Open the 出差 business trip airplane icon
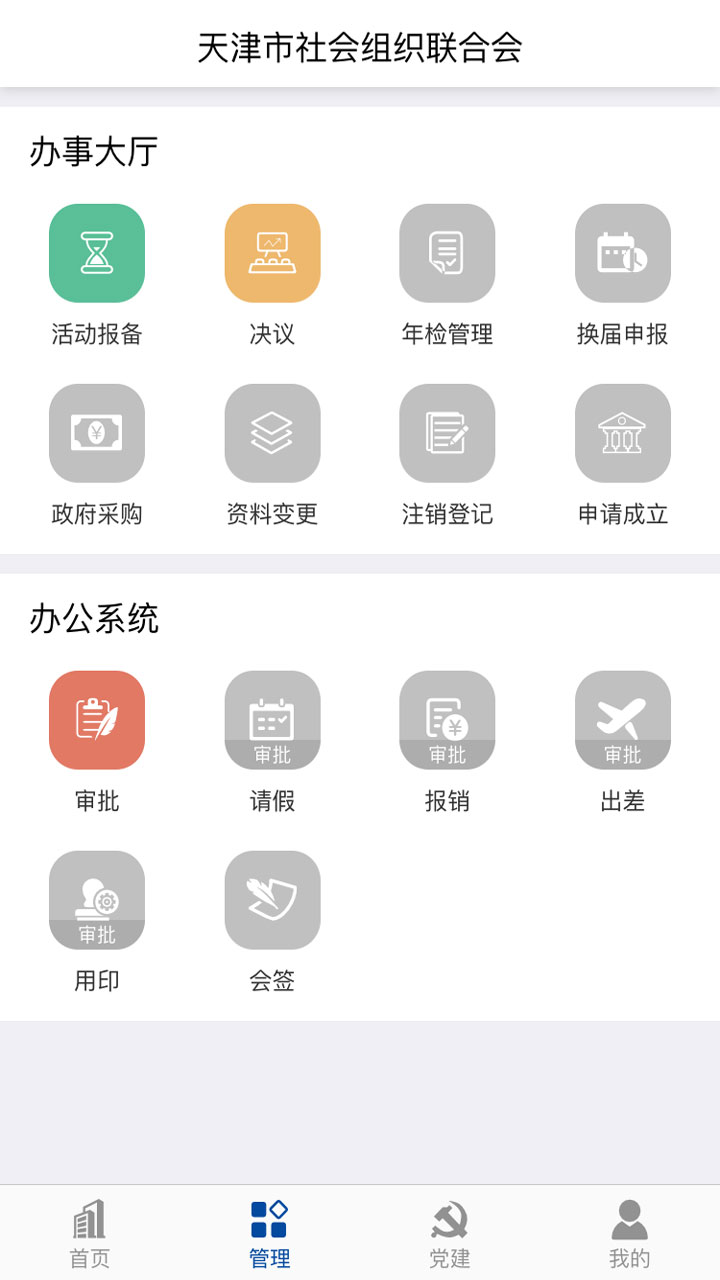Image resolution: width=720 pixels, height=1280 pixels. 622,719
